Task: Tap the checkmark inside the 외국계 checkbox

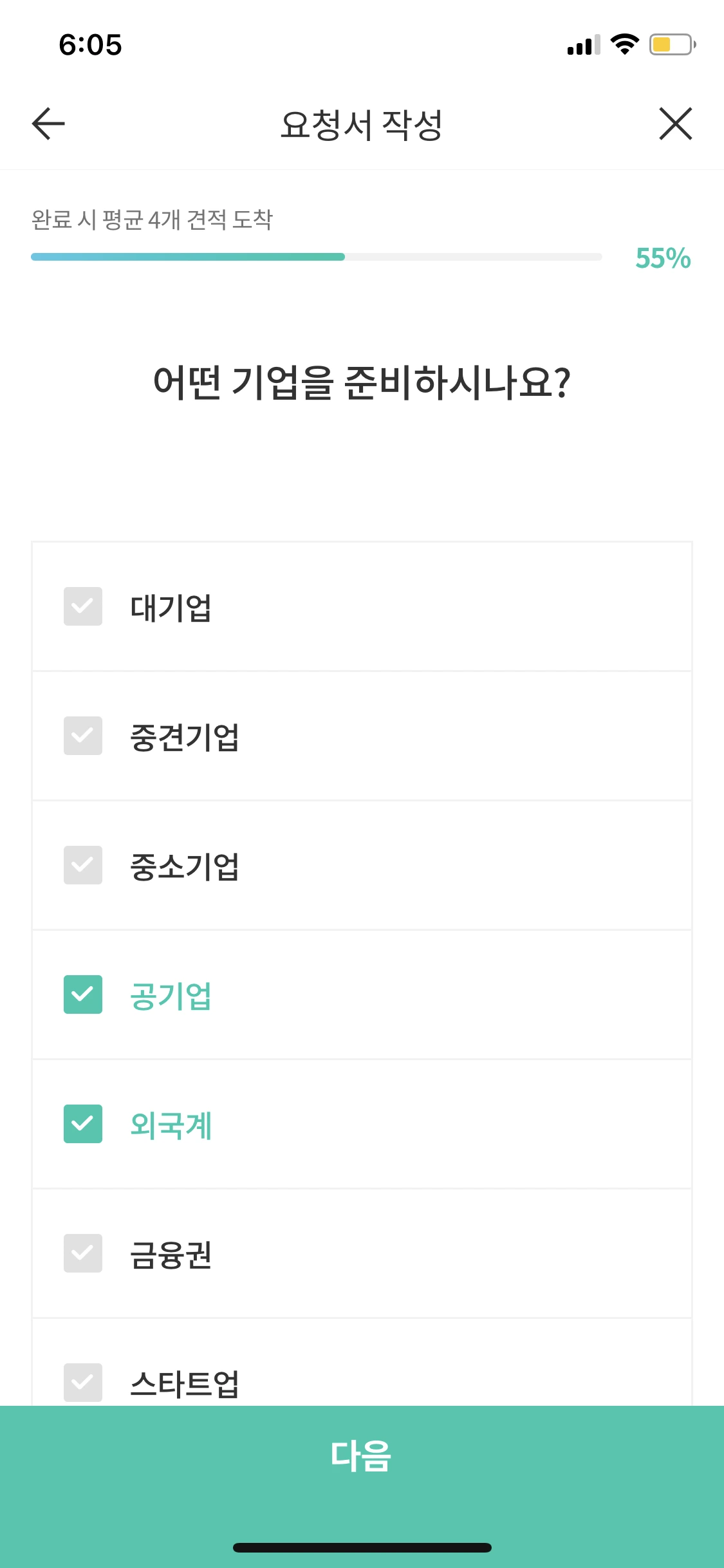Action: pos(82,1125)
